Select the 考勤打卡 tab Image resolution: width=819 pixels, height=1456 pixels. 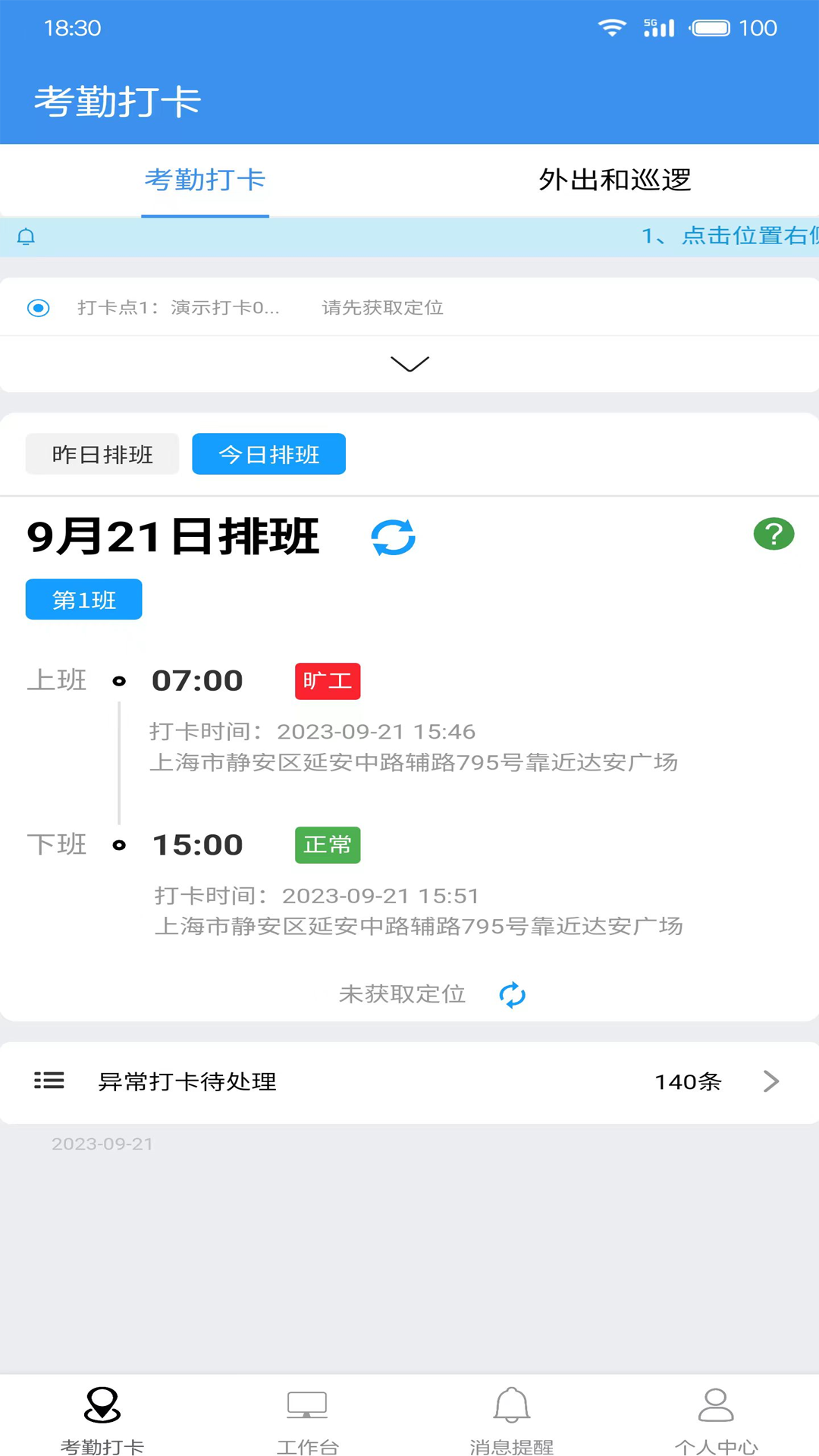tap(205, 180)
